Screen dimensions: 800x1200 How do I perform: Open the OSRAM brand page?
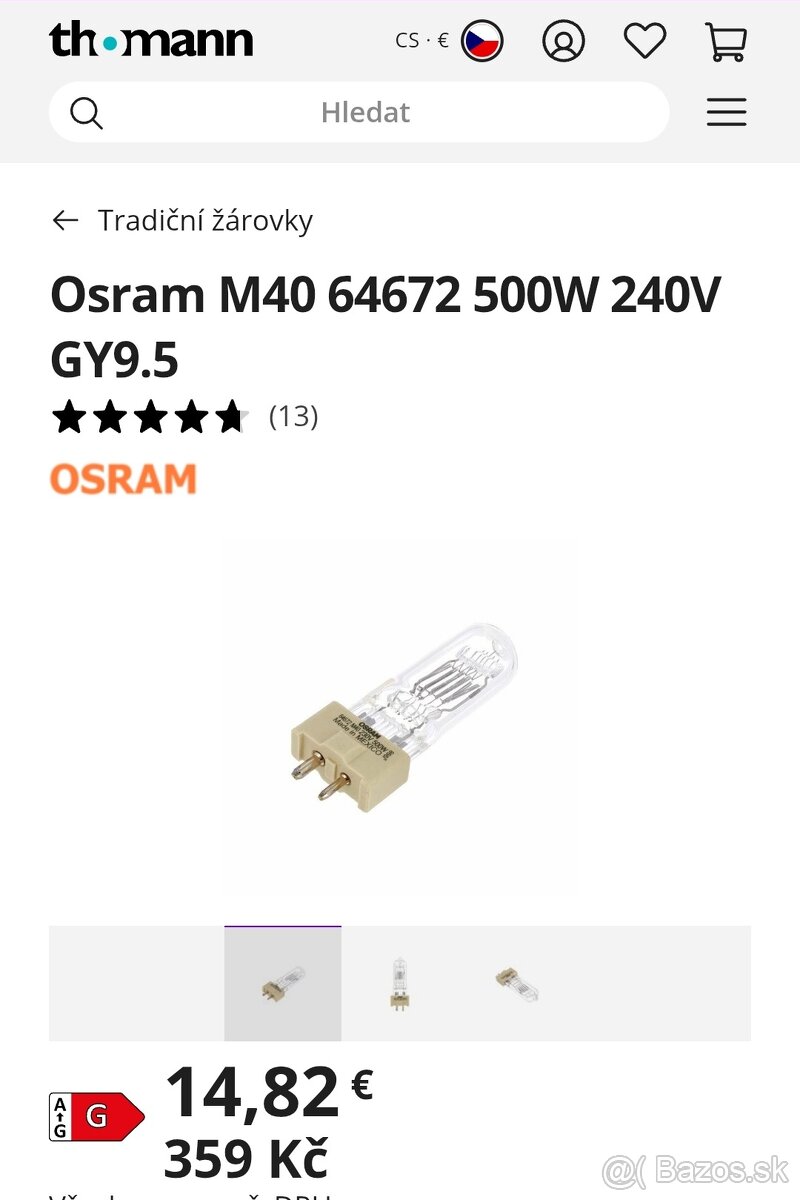123,479
